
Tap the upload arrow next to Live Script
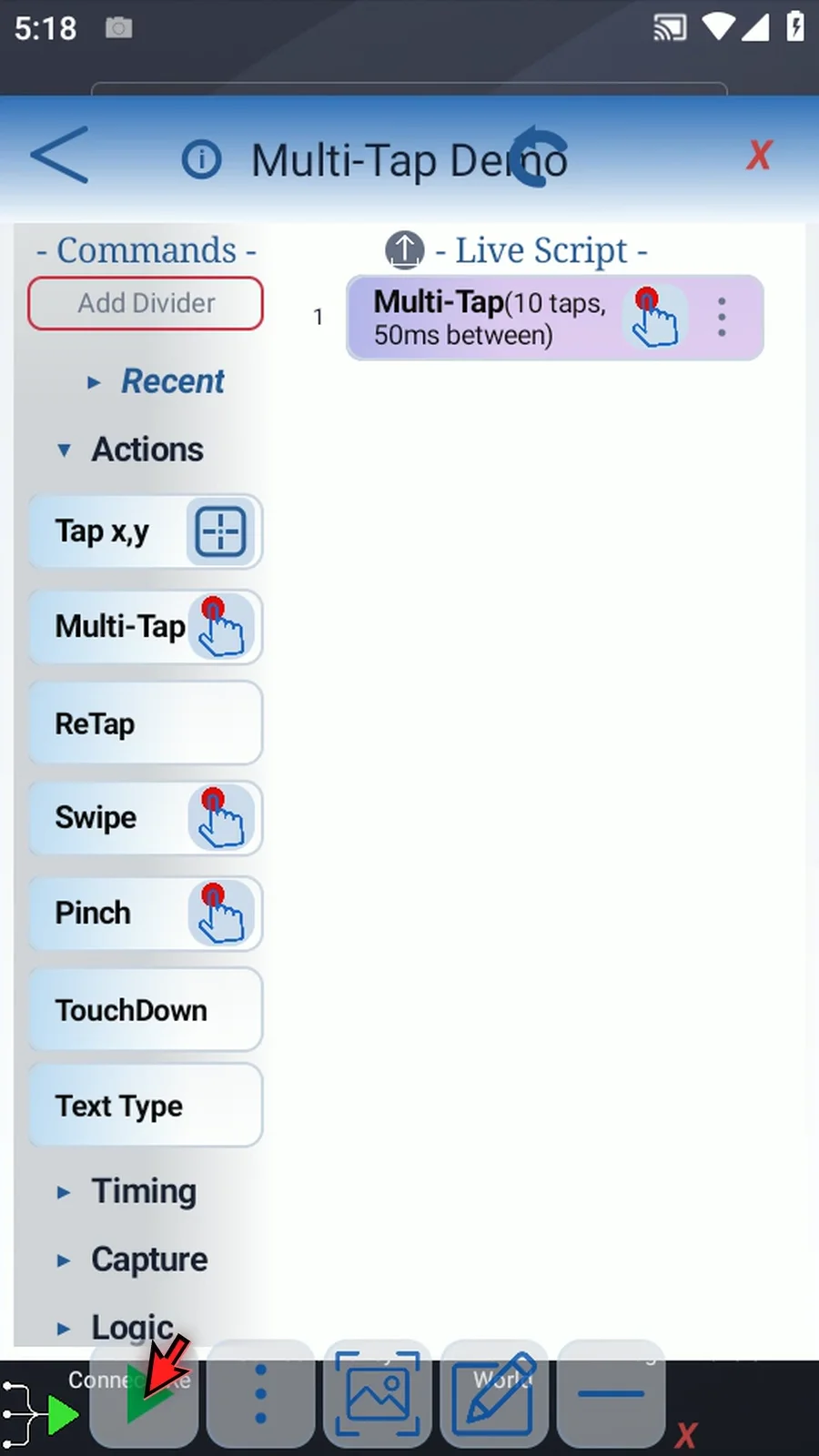[x=404, y=249]
